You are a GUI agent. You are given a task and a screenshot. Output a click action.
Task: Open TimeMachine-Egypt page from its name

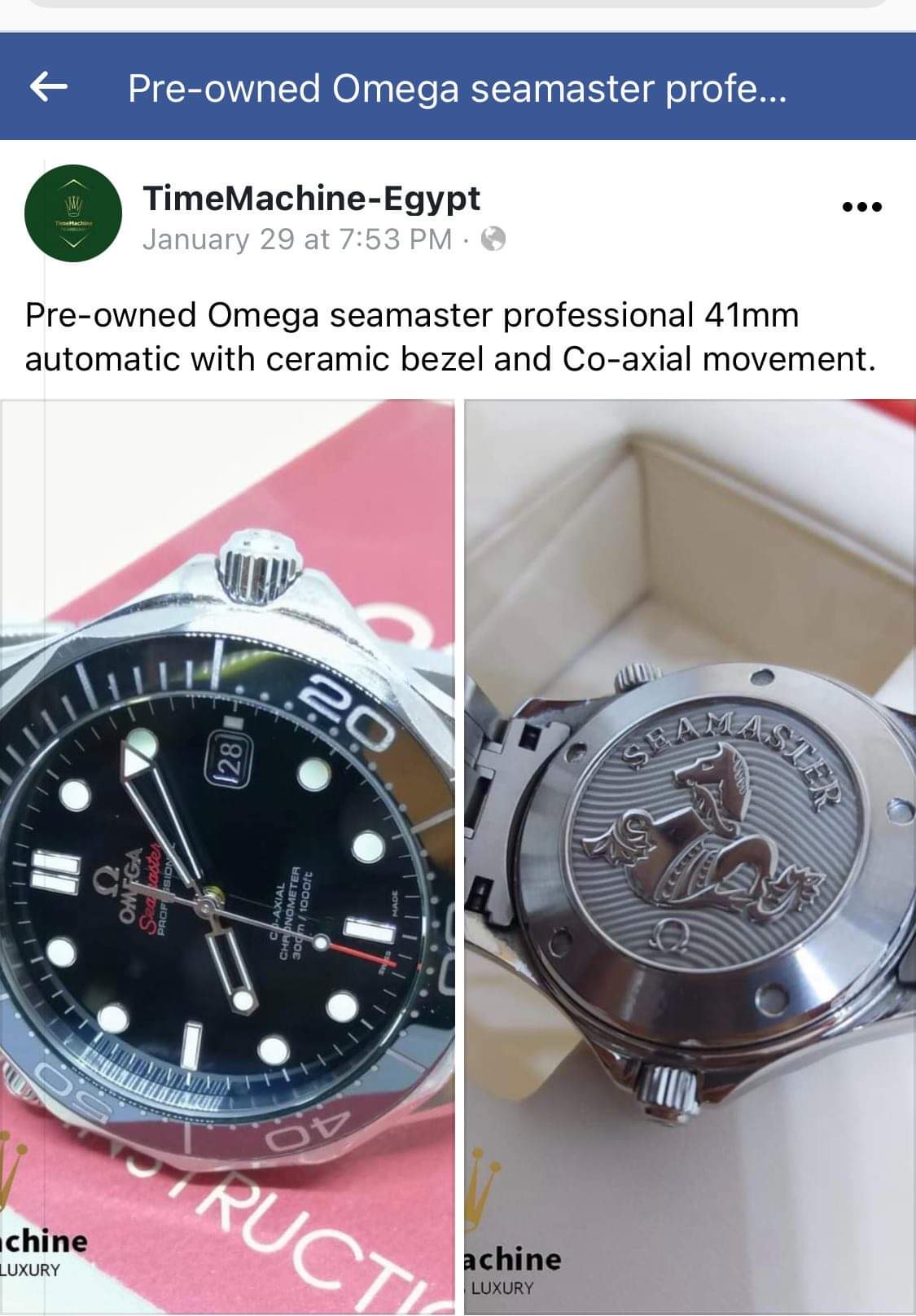point(311,198)
